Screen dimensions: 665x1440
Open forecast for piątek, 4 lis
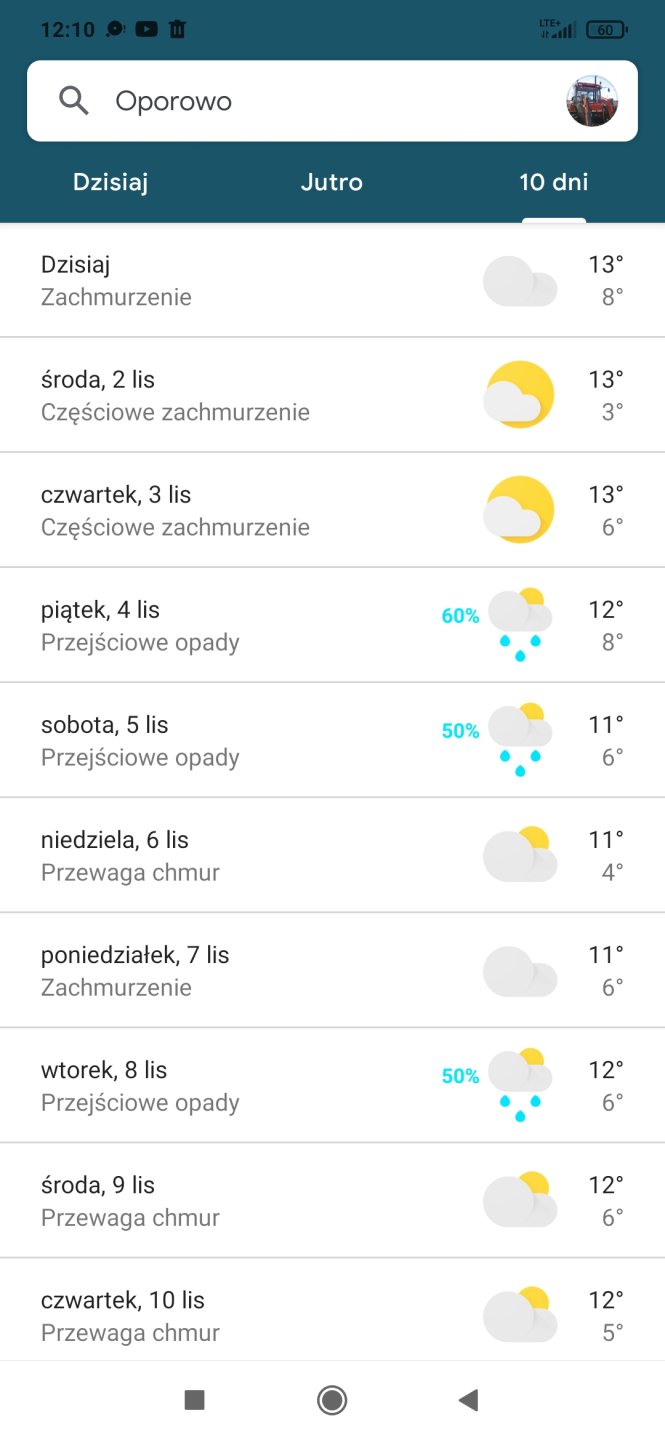pyautogui.click(x=332, y=626)
